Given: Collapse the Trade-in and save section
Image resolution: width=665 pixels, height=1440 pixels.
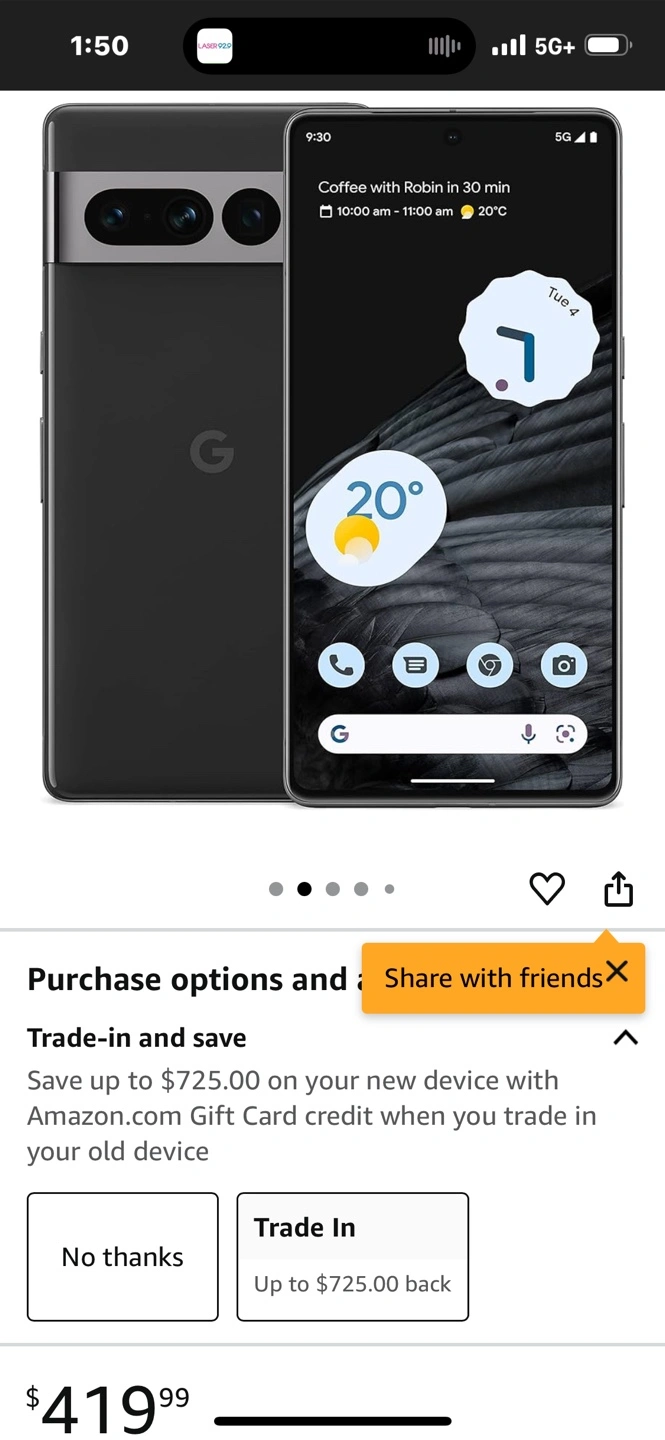Looking at the screenshot, I should click(625, 1037).
